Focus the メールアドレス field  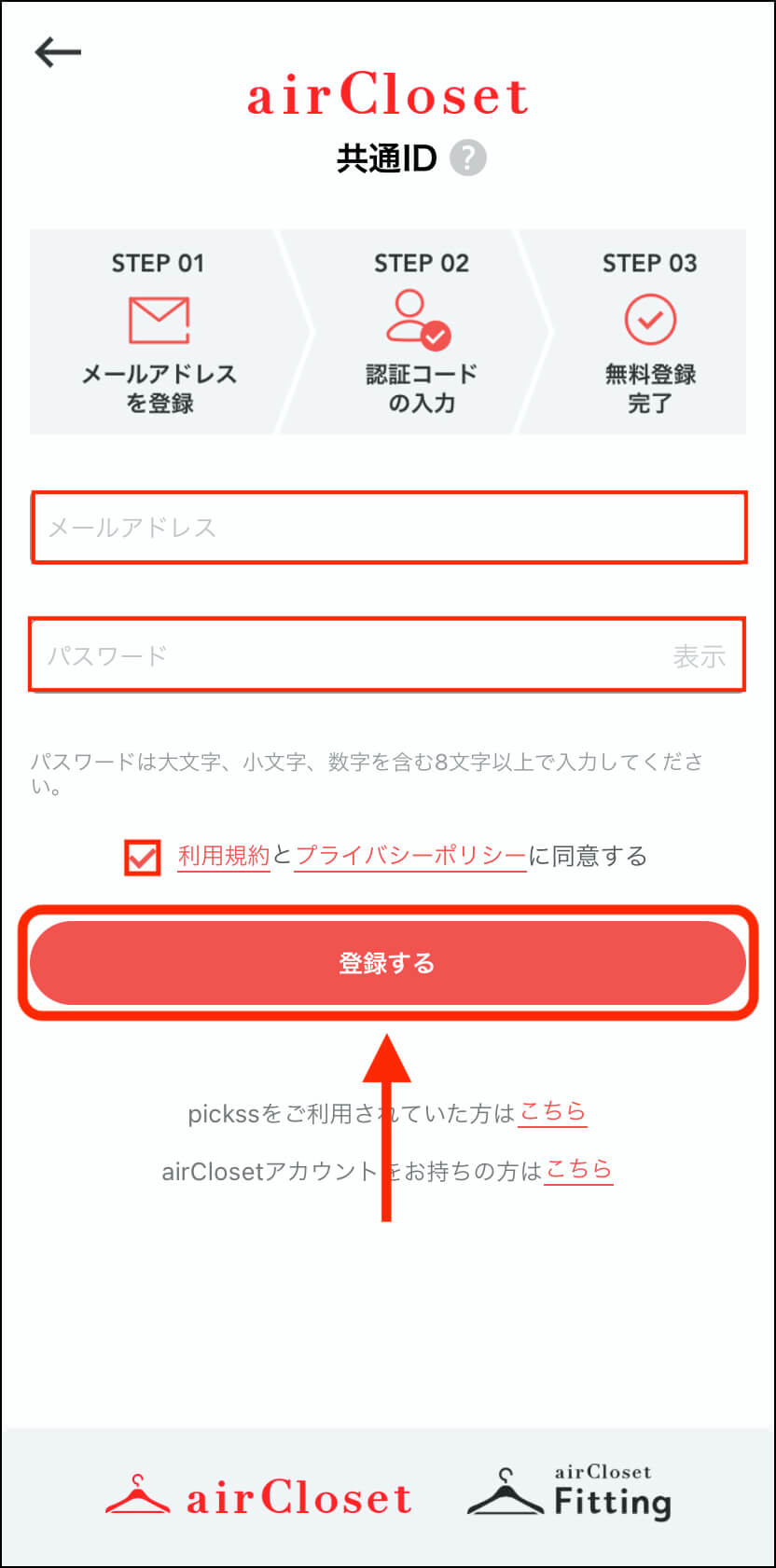coord(389,528)
